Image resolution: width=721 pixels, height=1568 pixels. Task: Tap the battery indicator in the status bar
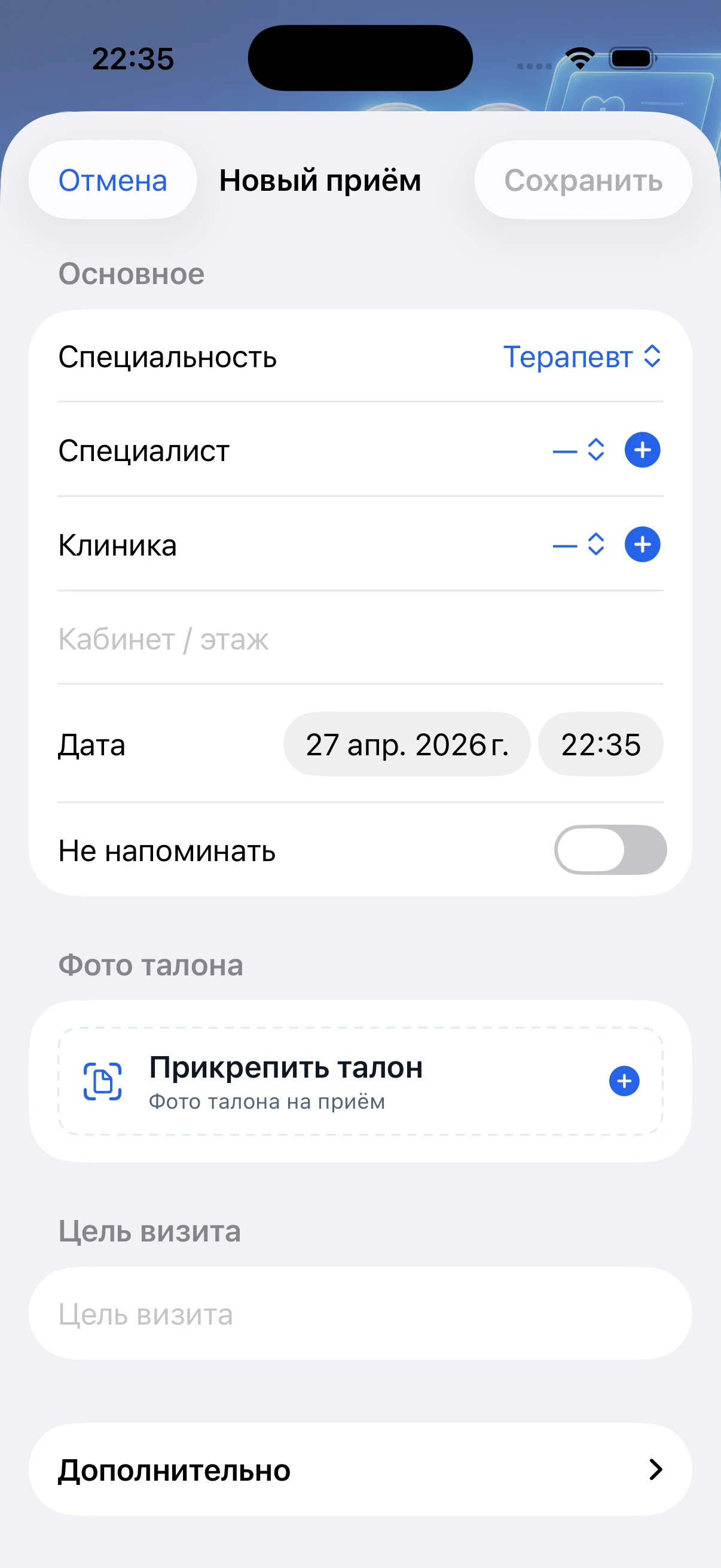pyautogui.click(x=630, y=58)
